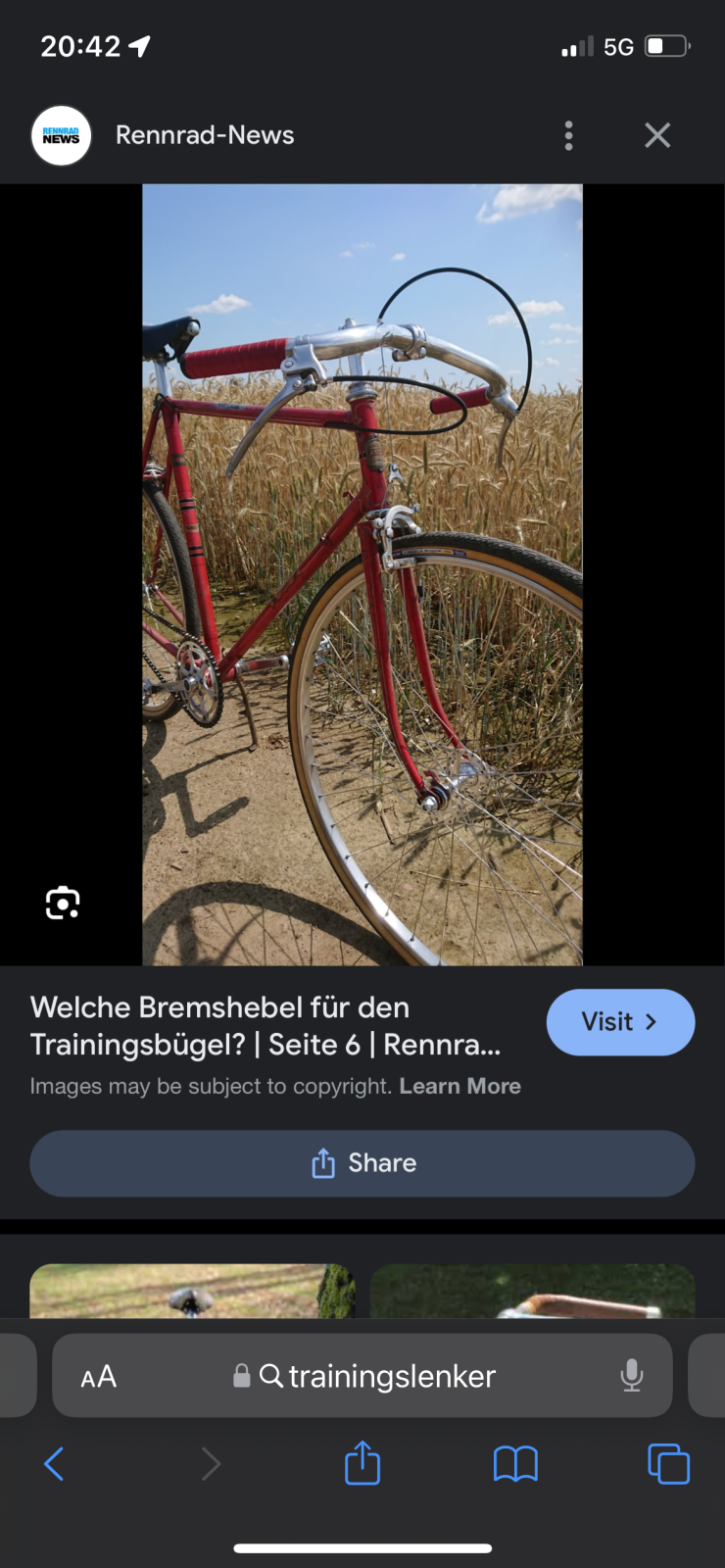Open the red bicycle image full view
This screenshot has height=1568, width=725.
[x=362, y=574]
